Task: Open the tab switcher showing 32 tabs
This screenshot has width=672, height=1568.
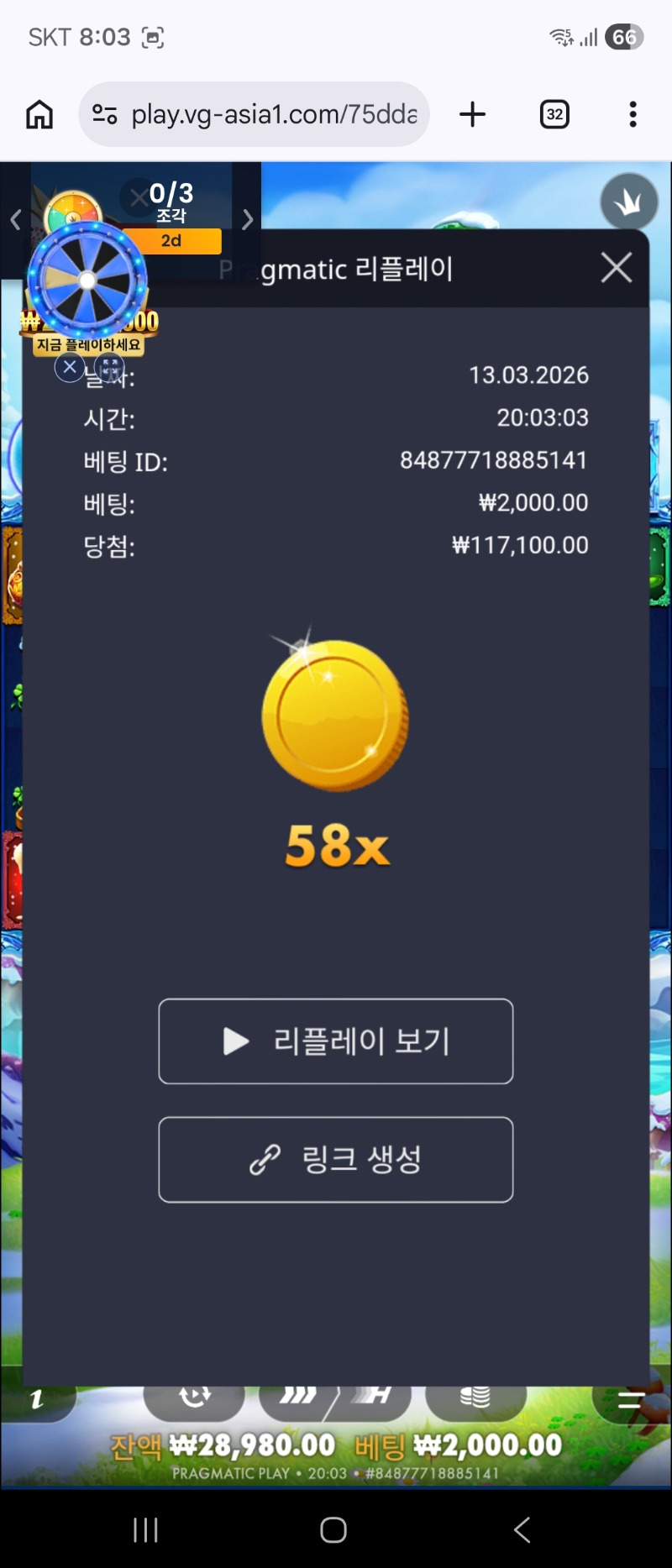Action: pyautogui.click(x=554, y=114)
